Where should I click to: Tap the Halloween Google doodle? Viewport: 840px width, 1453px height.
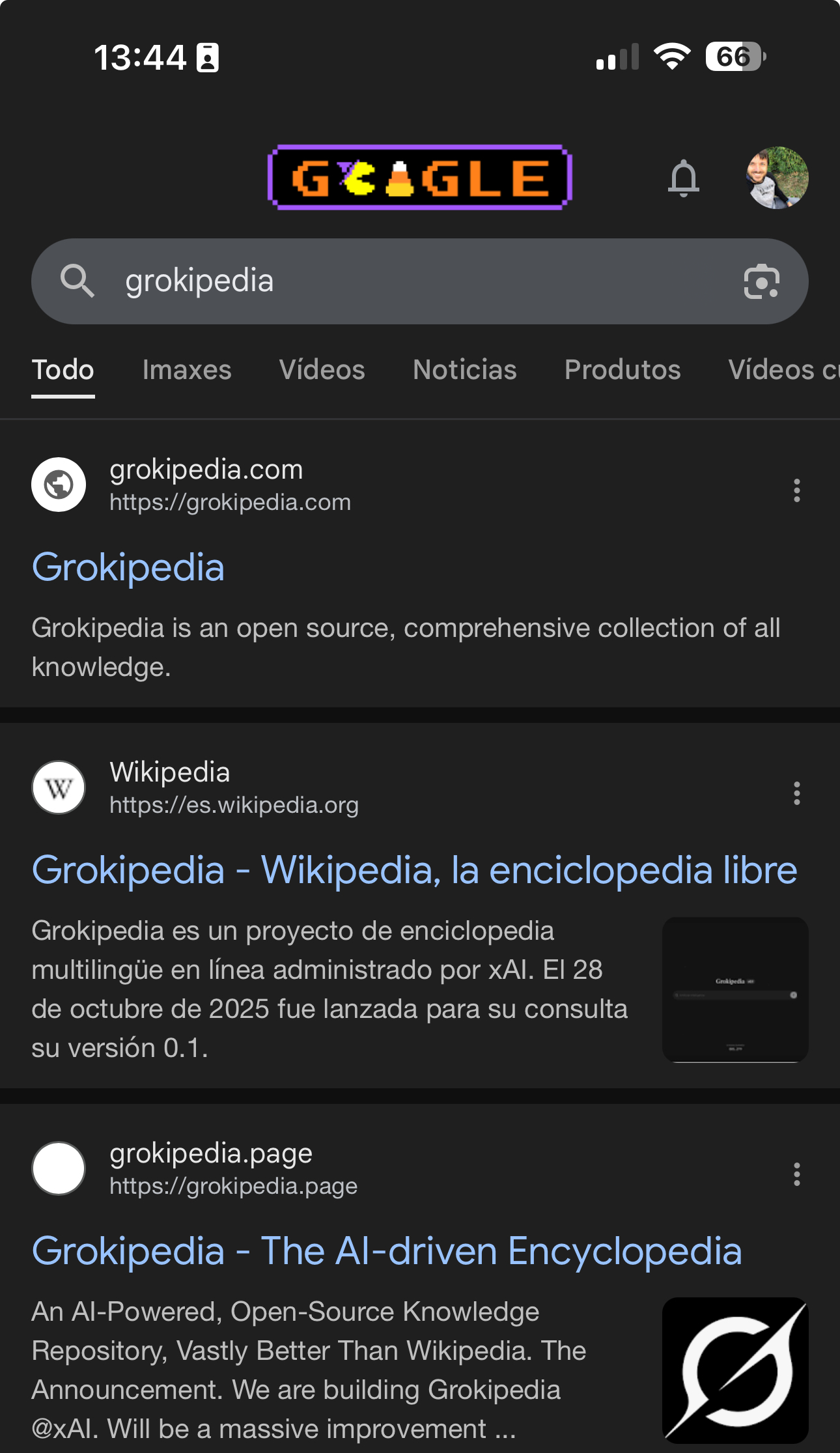[420, 177]
